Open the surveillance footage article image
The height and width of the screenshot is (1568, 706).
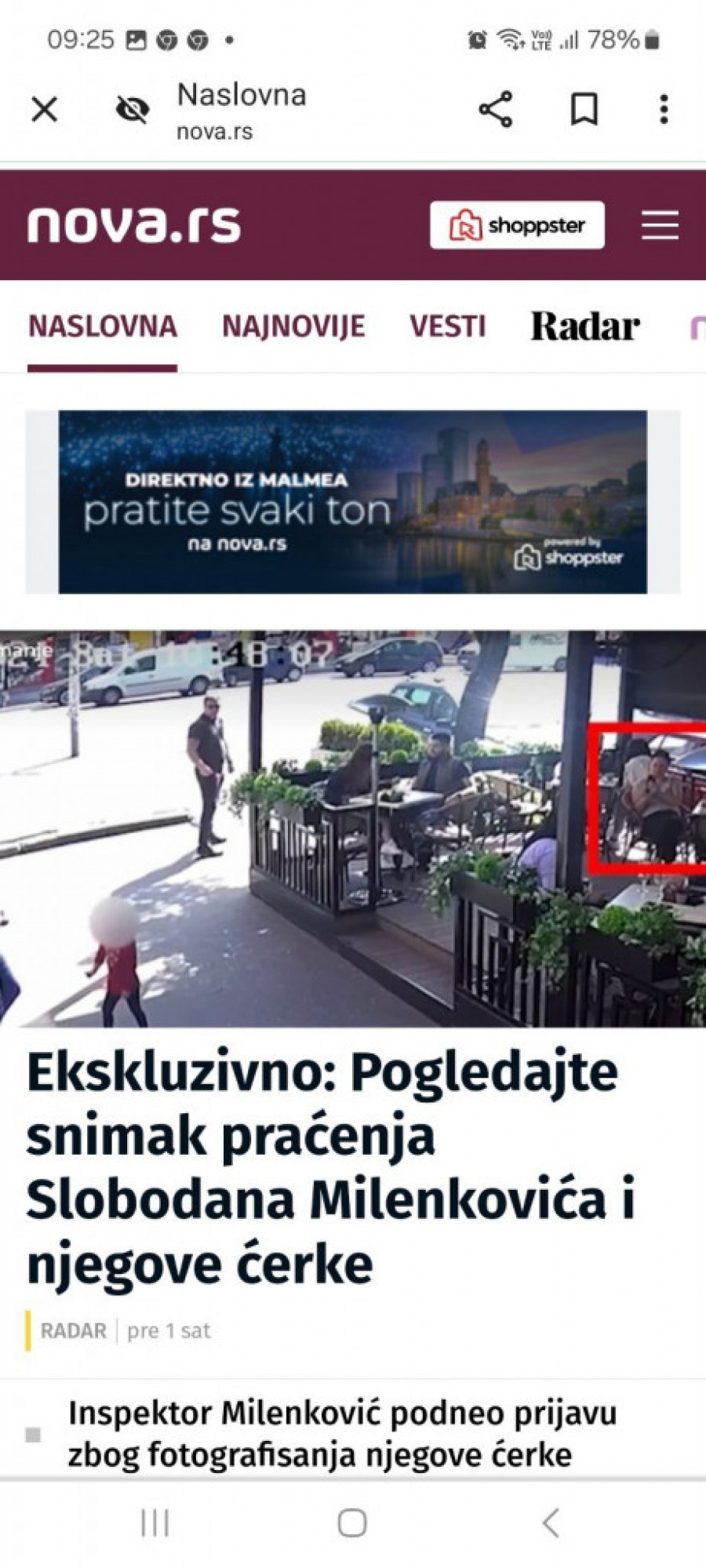pyautogui.click(x=352, y=828)
